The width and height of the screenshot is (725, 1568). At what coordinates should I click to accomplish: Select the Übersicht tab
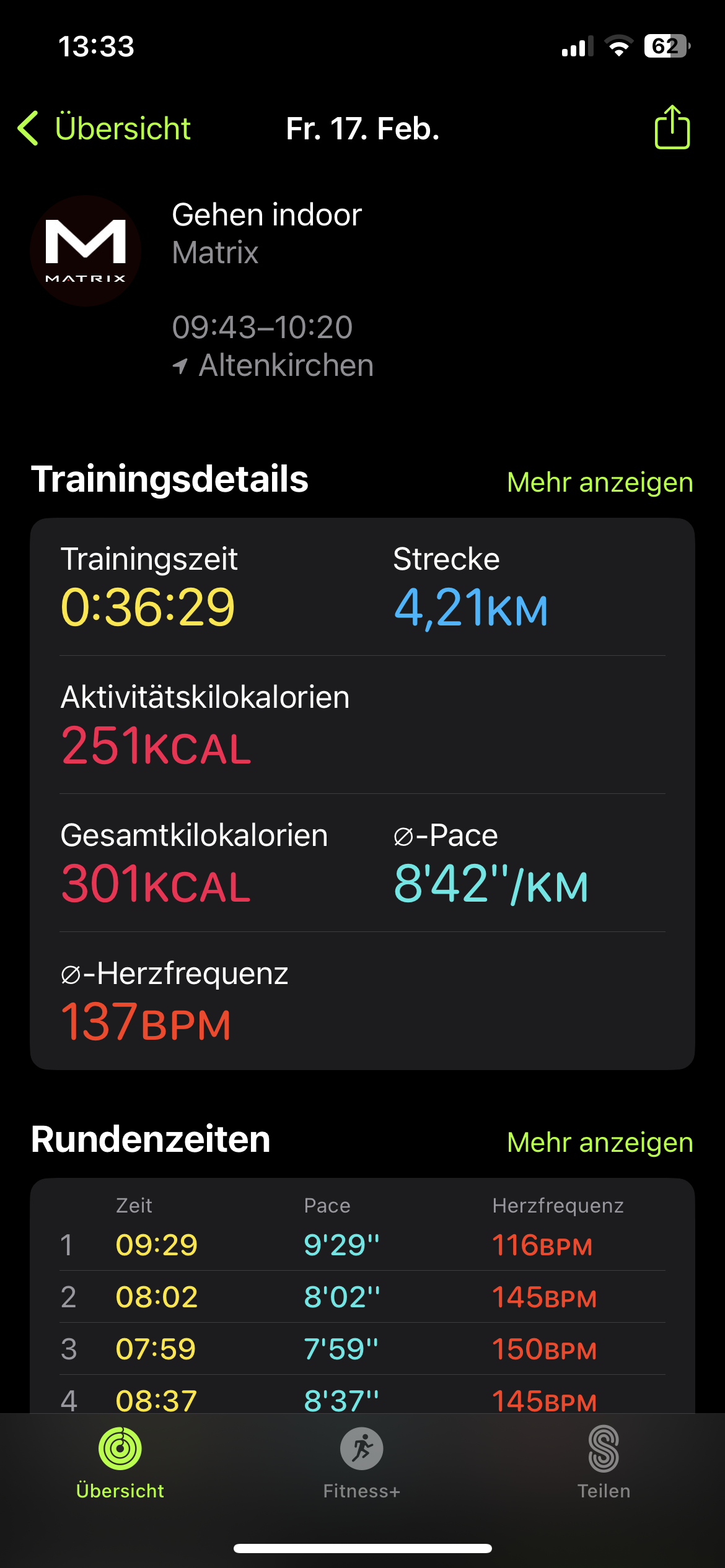[x=120, y=1462]
